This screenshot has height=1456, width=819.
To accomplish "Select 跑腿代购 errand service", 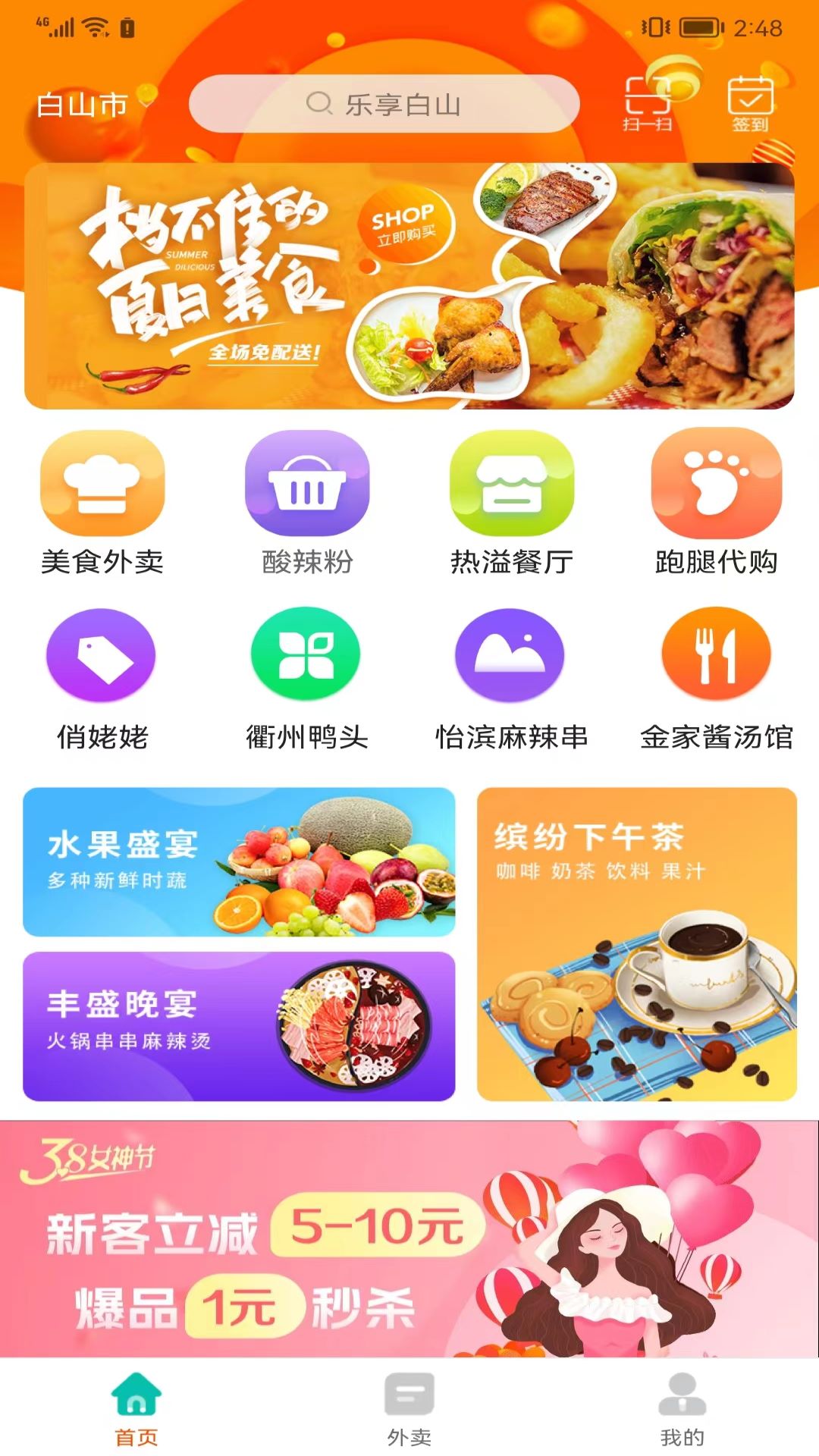I will click(717, 502).
